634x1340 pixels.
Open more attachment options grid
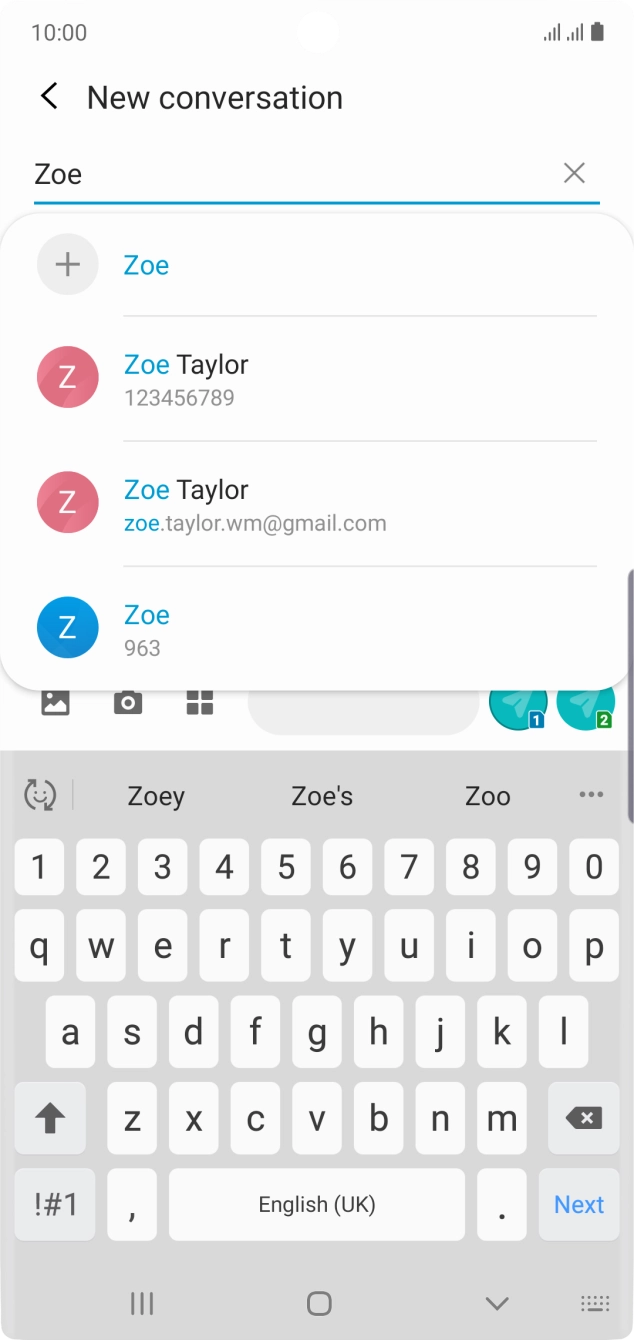[x=200, y=703]
